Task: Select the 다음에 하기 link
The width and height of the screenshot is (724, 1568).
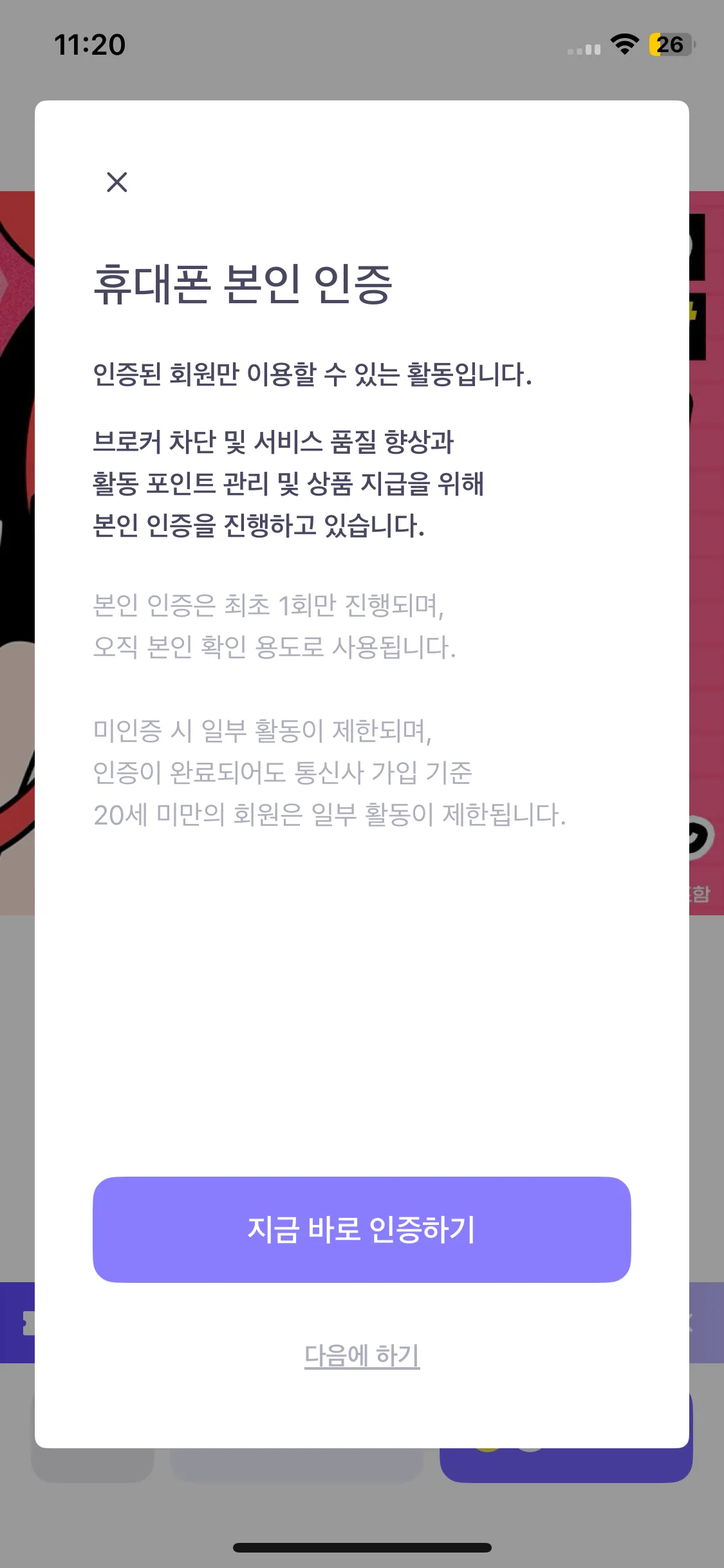Action: tap(362, 1355)
